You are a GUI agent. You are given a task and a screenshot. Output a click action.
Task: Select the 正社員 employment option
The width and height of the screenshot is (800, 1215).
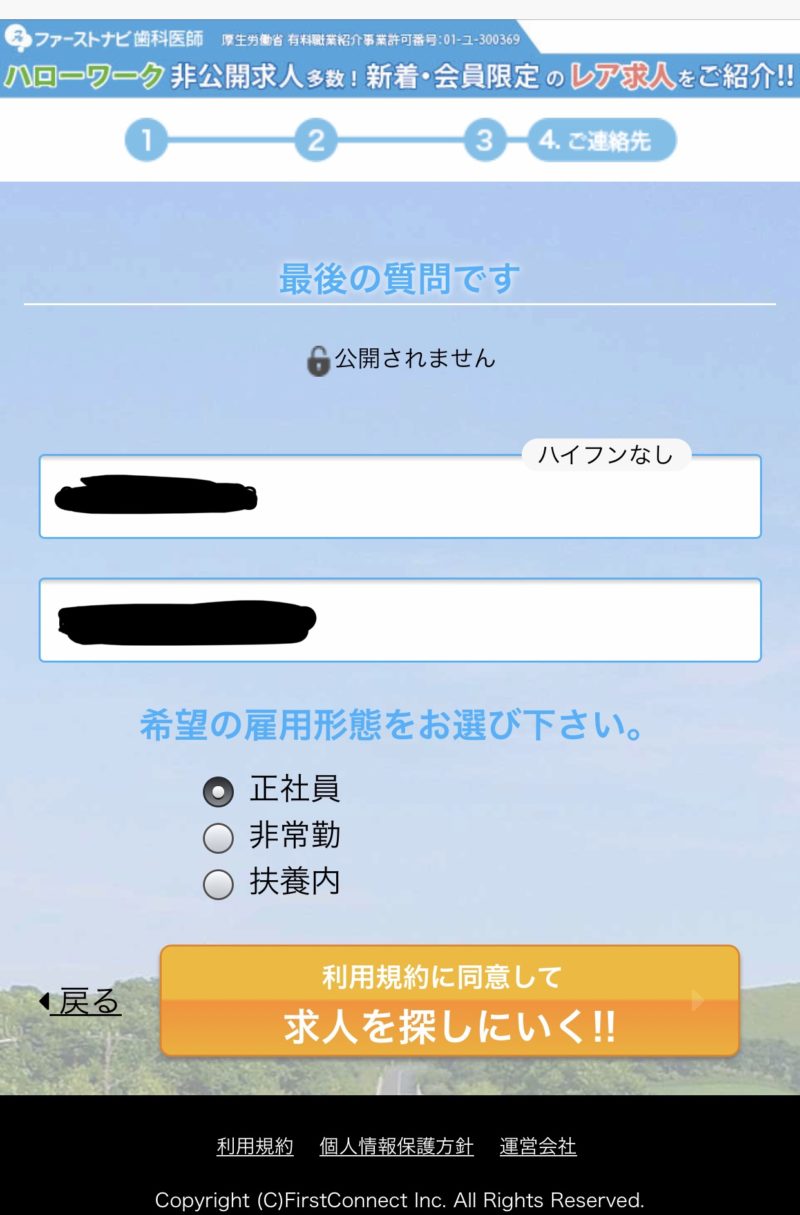pyautogui.click(x=218, y=791)
